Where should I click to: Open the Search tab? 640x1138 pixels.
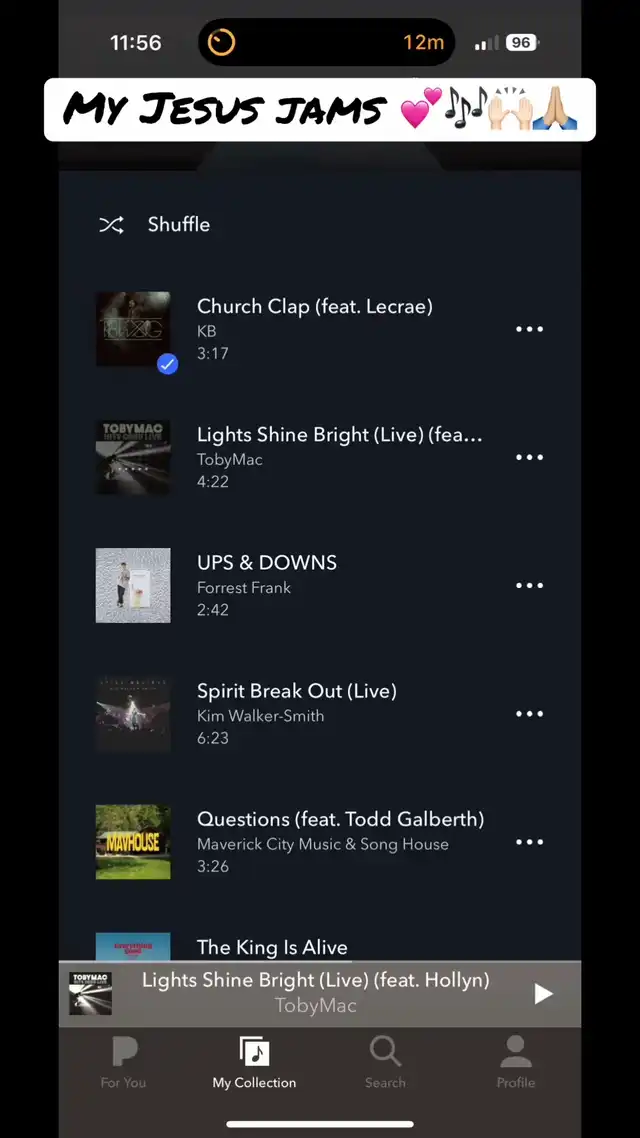[x=385, y=1062]
